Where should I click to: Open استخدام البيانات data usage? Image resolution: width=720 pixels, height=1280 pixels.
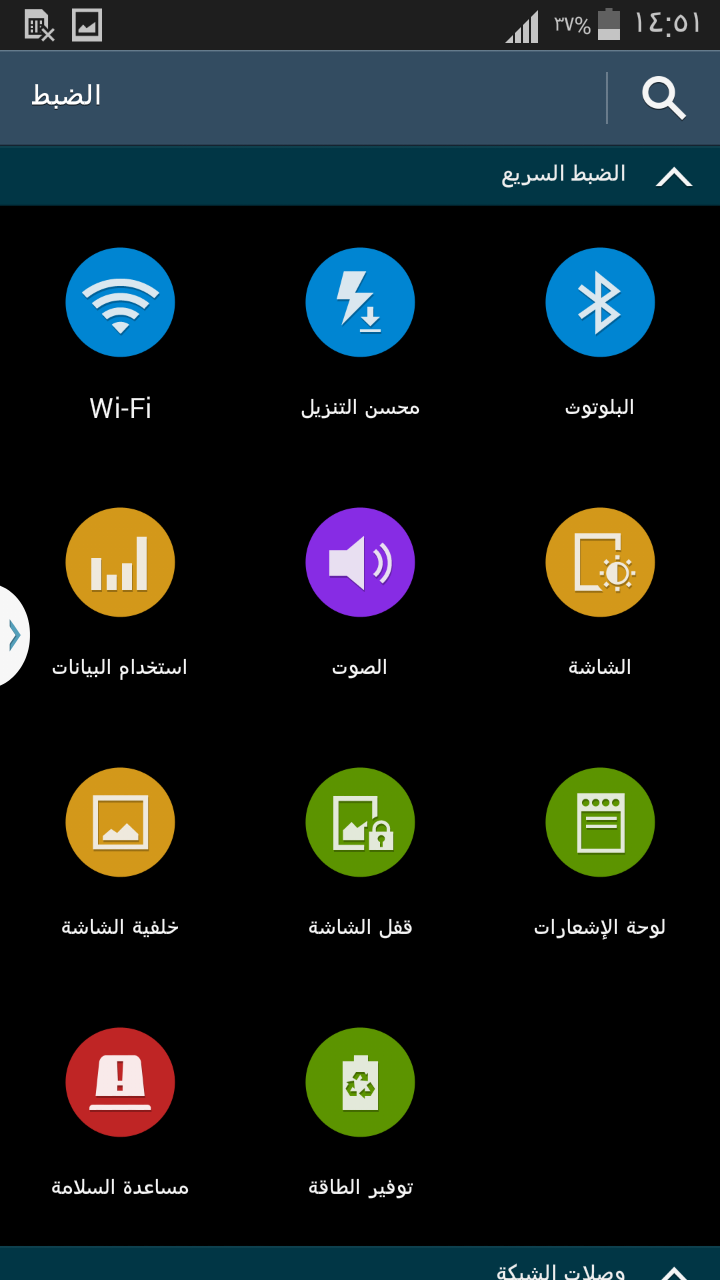pyautogui.click(x=120, y=562)
